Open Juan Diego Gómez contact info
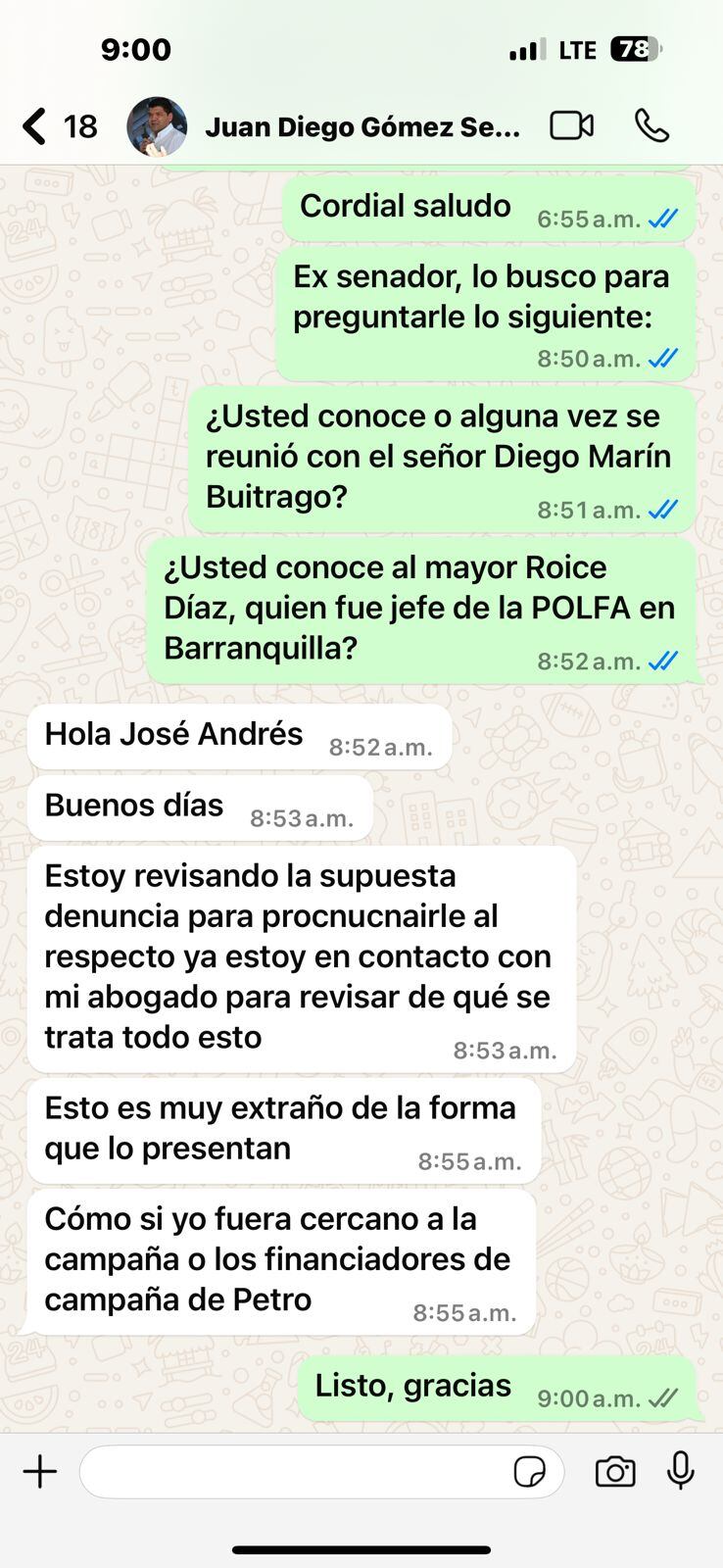Viewport: 723px width, 1568px height. (x=362, y=127)
